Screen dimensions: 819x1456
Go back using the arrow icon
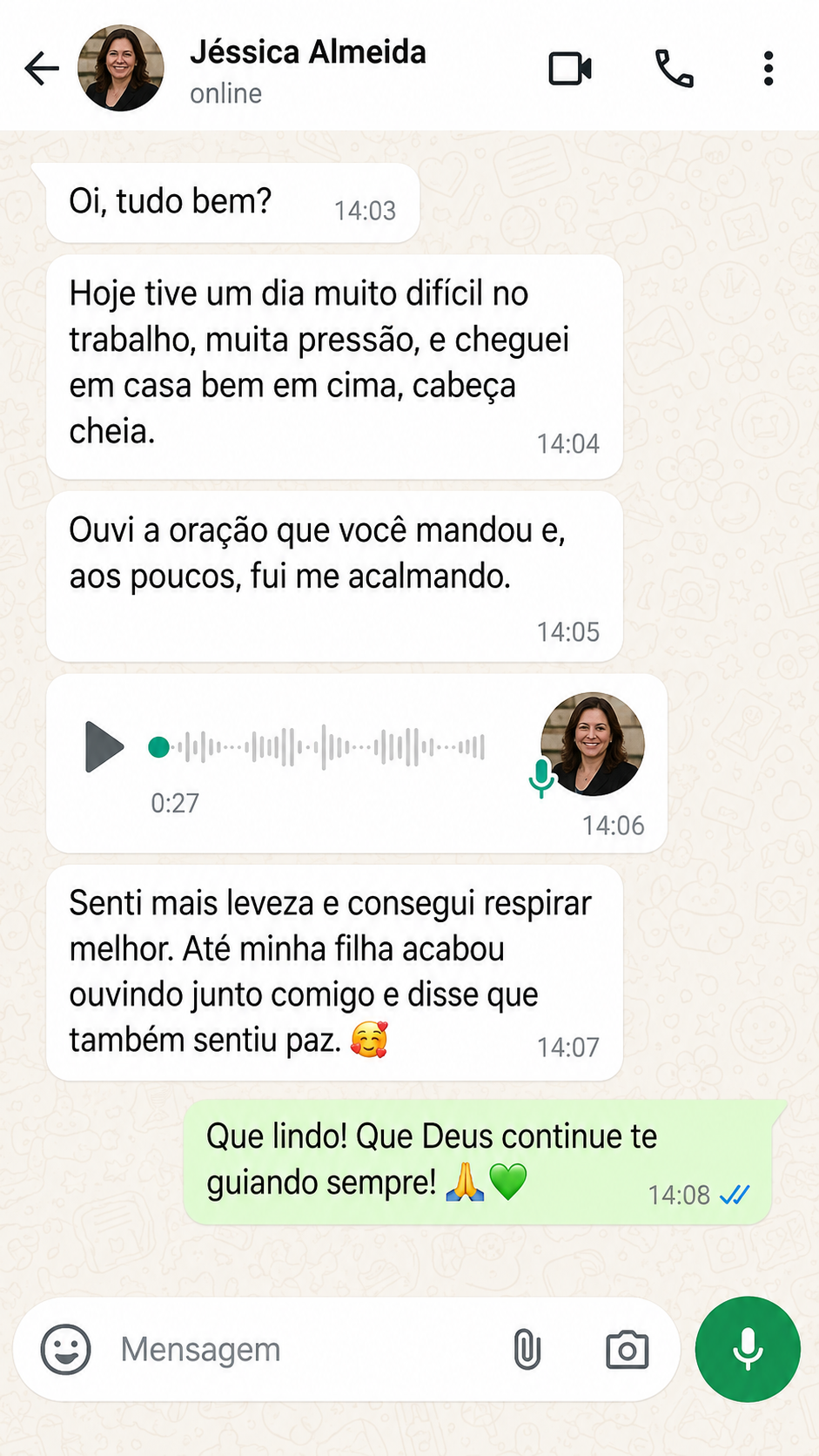coord(42,69)
